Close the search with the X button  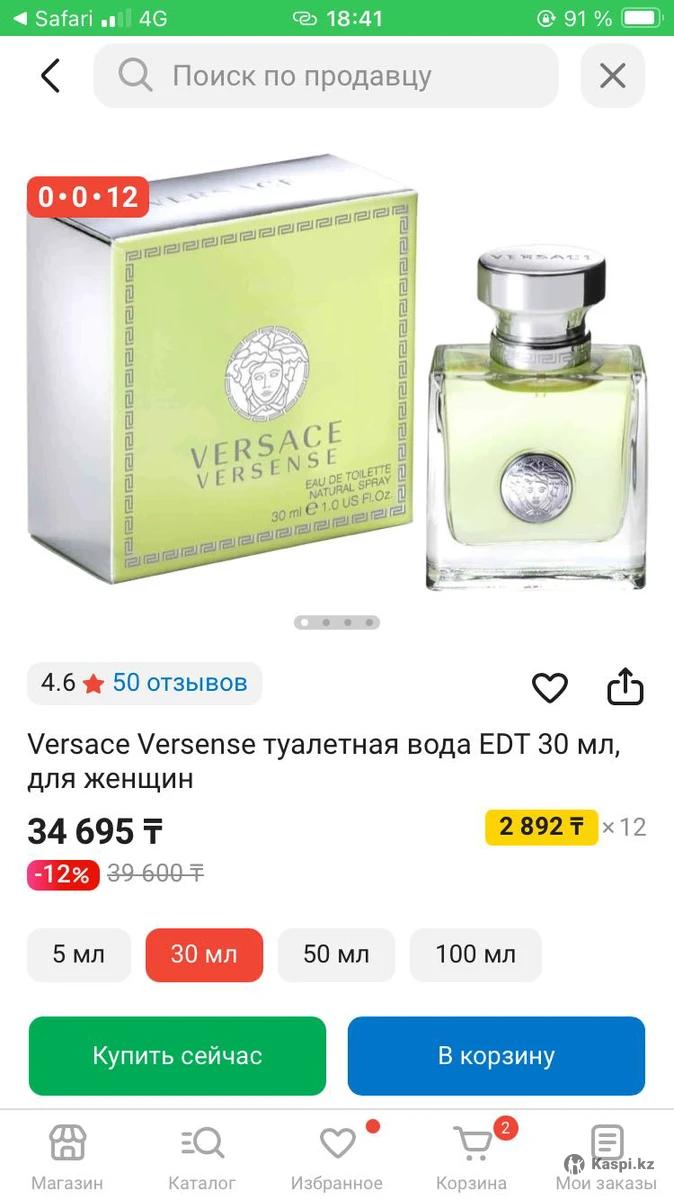[612, 76]
